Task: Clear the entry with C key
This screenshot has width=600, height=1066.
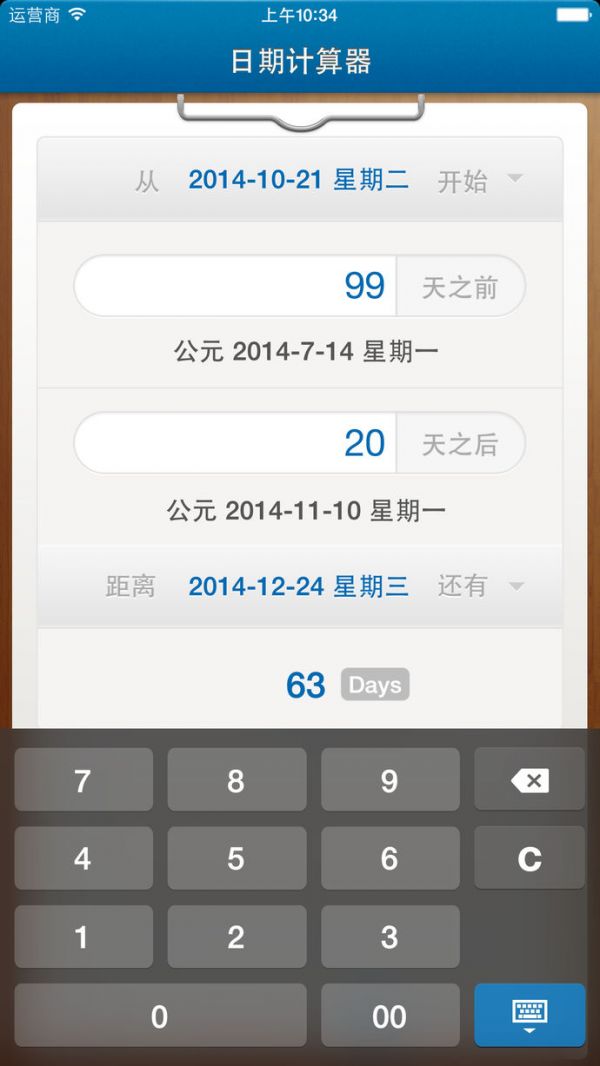Action: 529,858
